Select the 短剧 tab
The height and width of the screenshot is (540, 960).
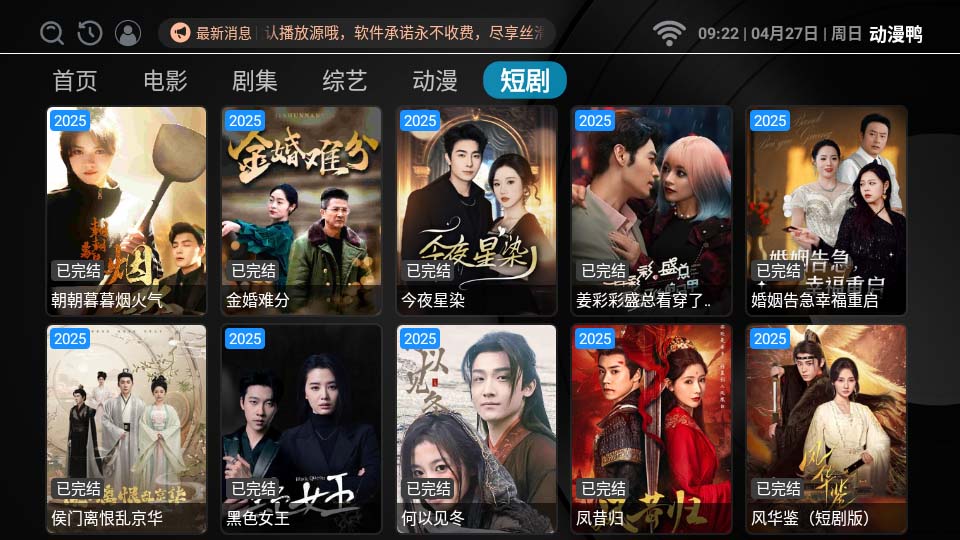(525, 81)
